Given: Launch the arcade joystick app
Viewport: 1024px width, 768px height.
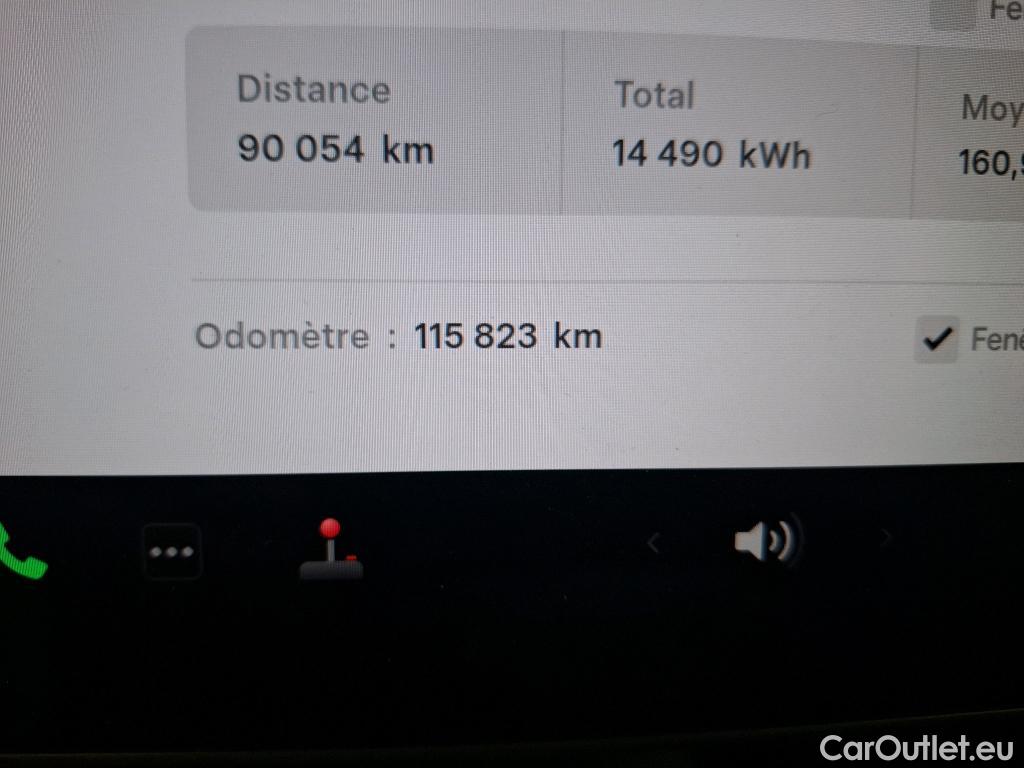Looking at the screenshot, I should coord(331,550).
